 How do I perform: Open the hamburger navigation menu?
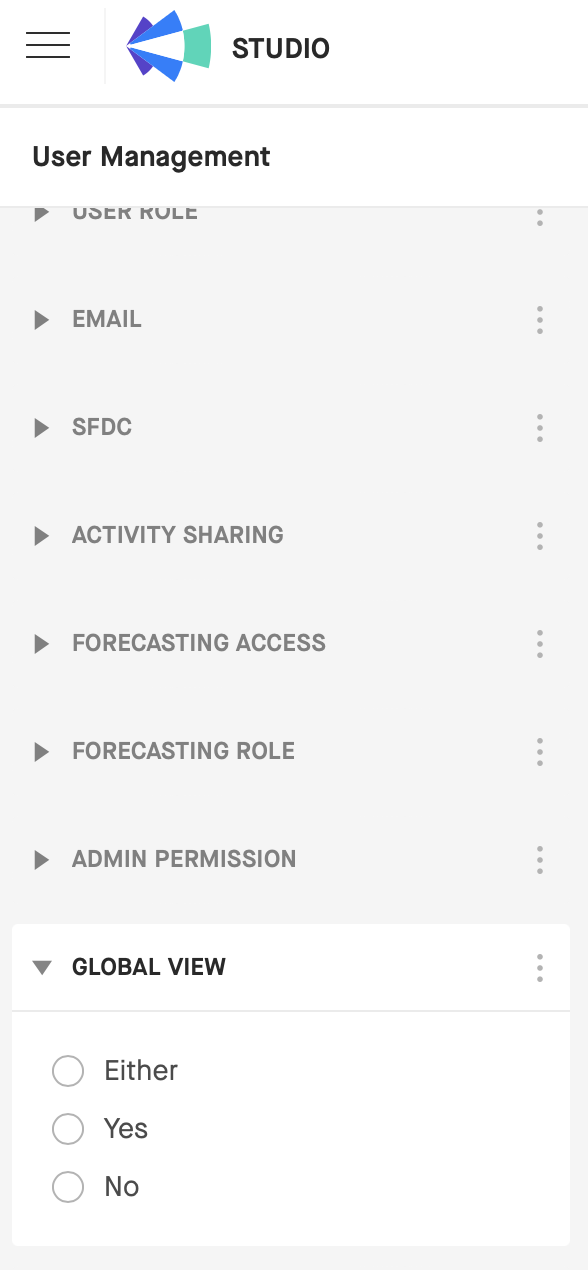pos(48,46)
